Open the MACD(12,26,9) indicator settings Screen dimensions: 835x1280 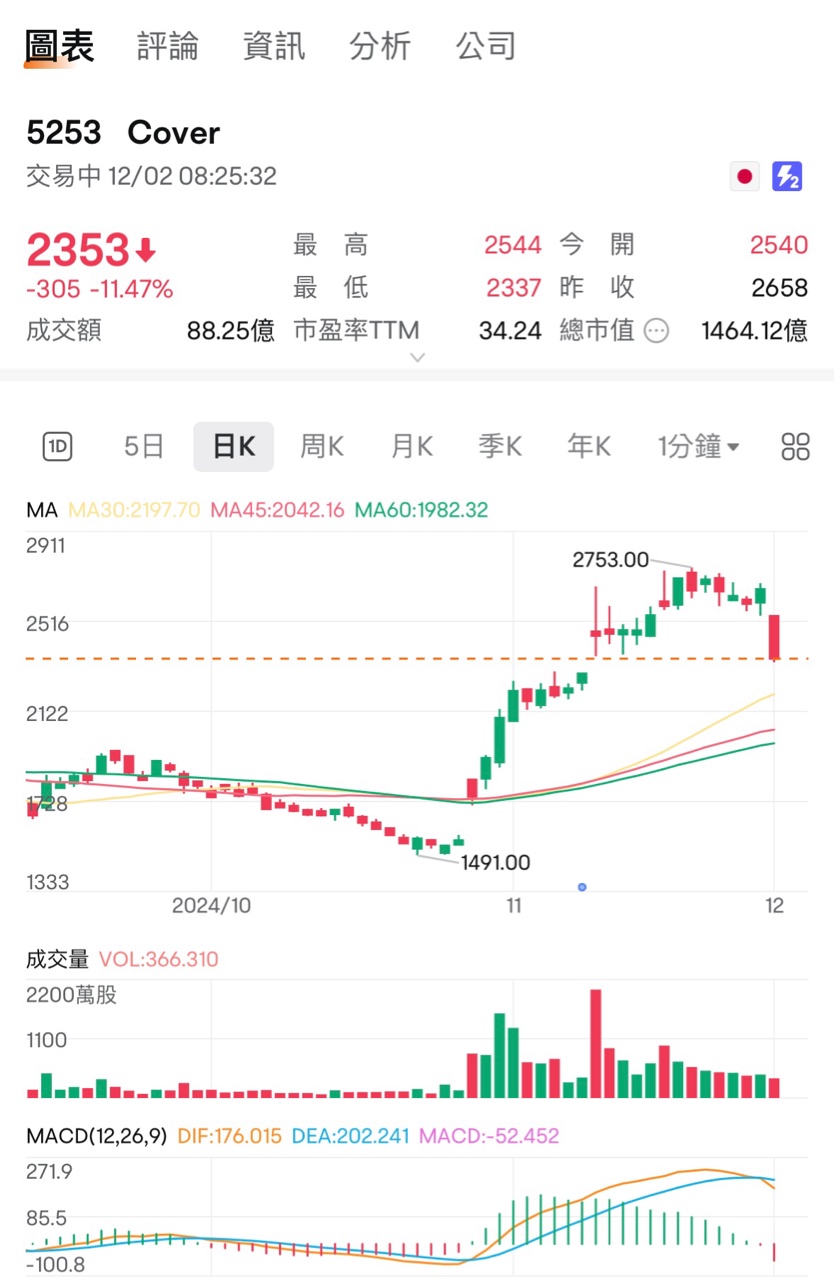tap(97, 1136)
